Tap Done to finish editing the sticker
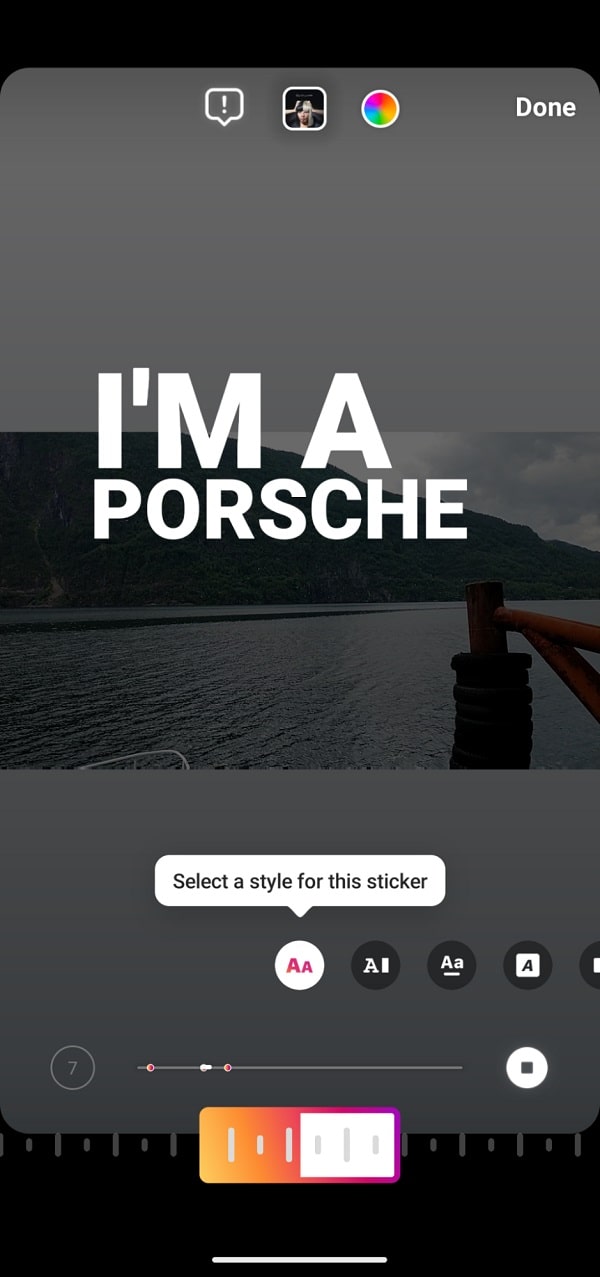Viewport: 600px width, 1277px height. click(545, 107)
